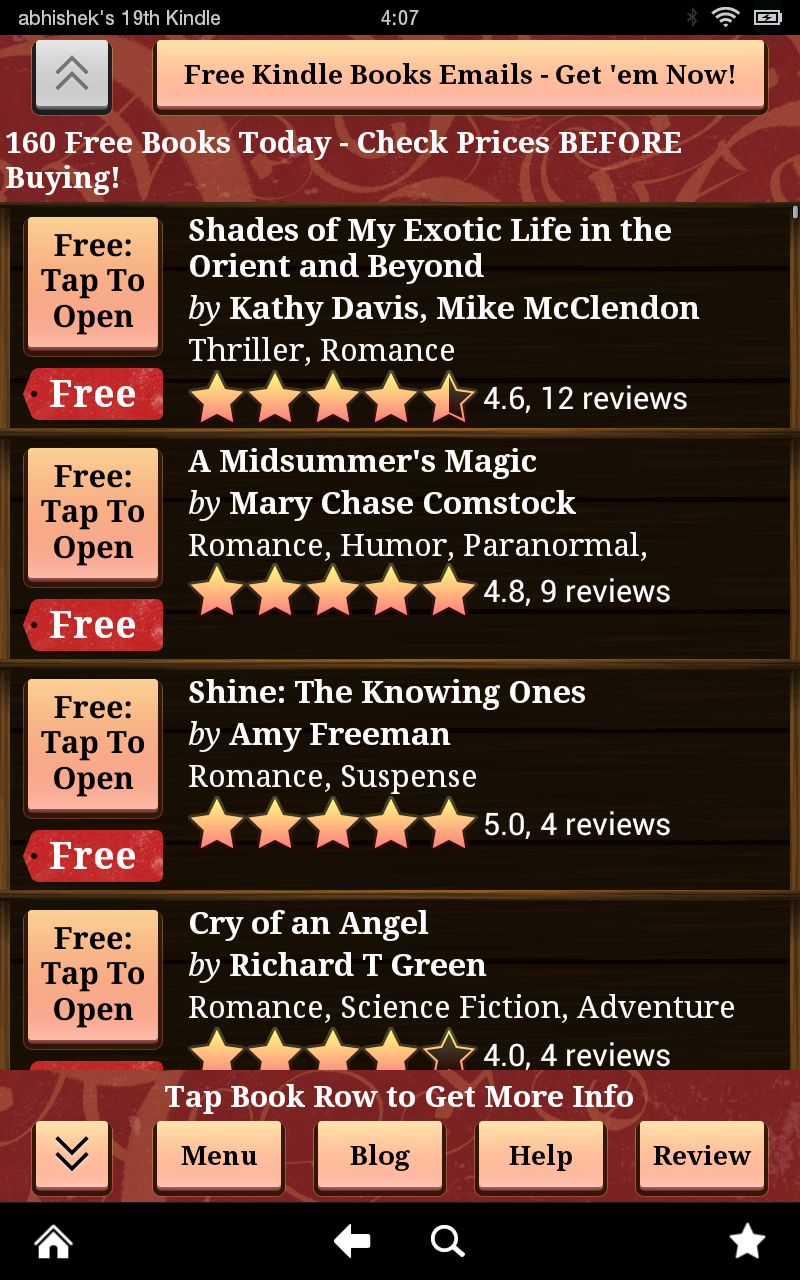This screenshot has height=1280, width=800.
Task: Go to the Blog
Action: [x=380, y=1156]
